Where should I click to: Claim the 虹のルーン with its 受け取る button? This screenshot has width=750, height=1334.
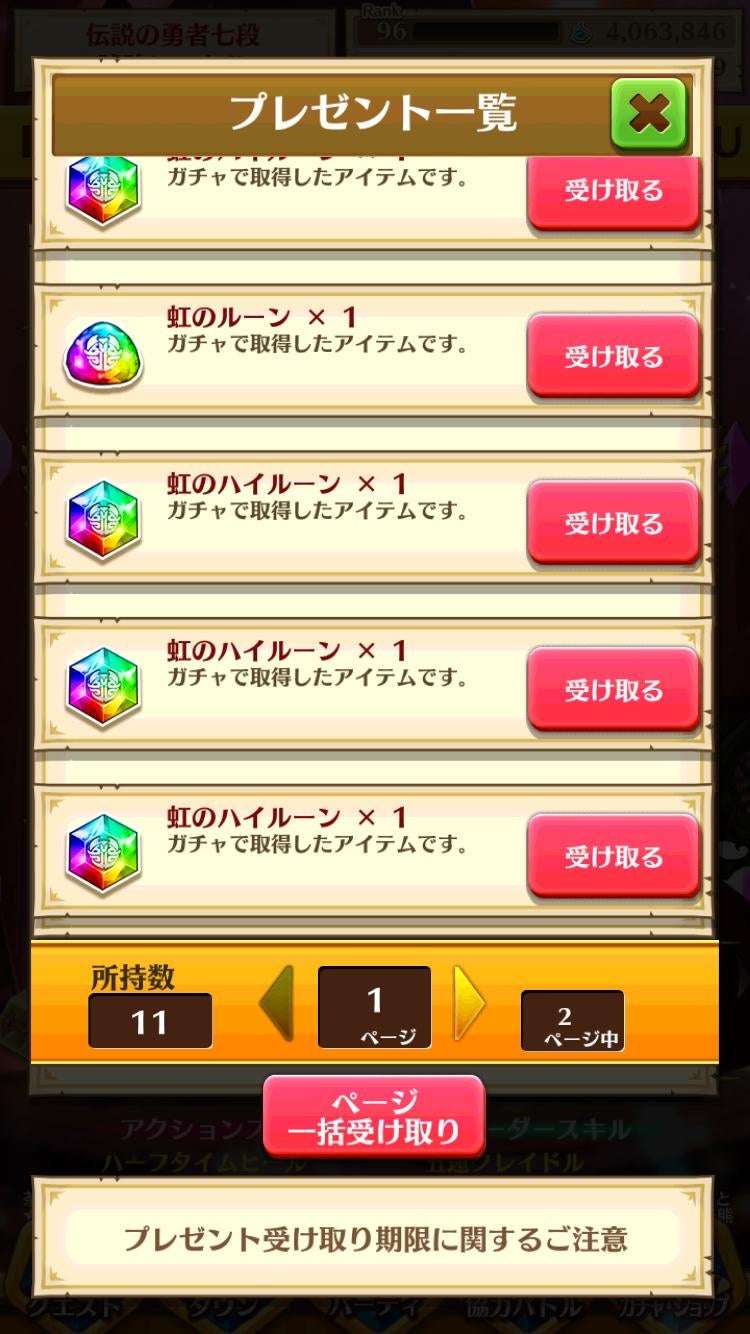tap(614, 356)
